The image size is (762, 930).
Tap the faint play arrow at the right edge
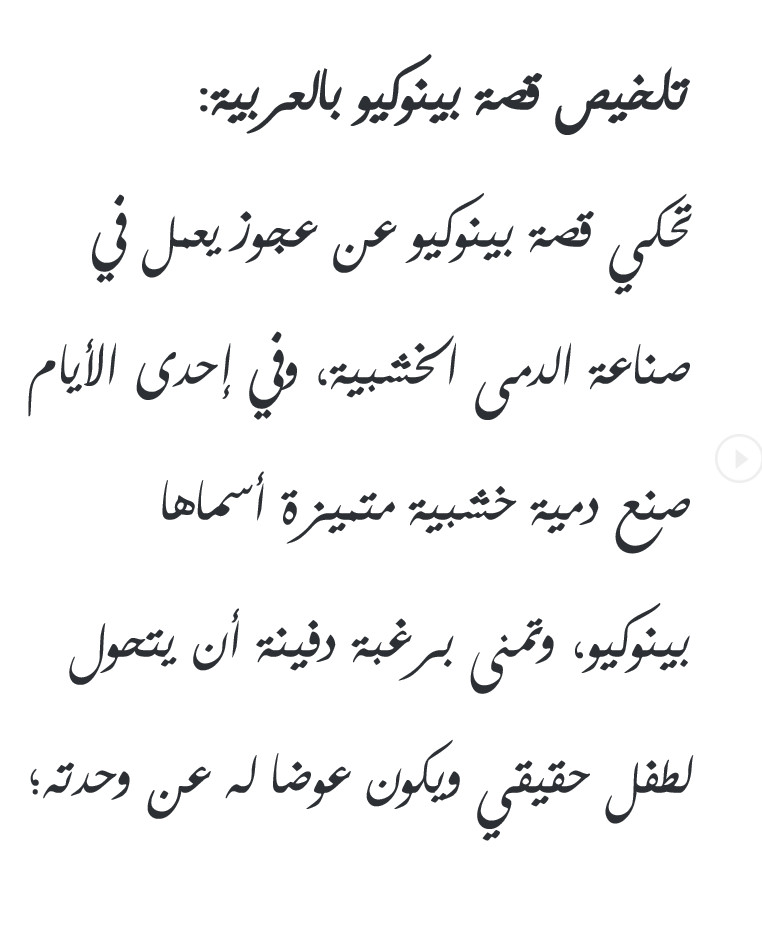click(x=740, y=459)
